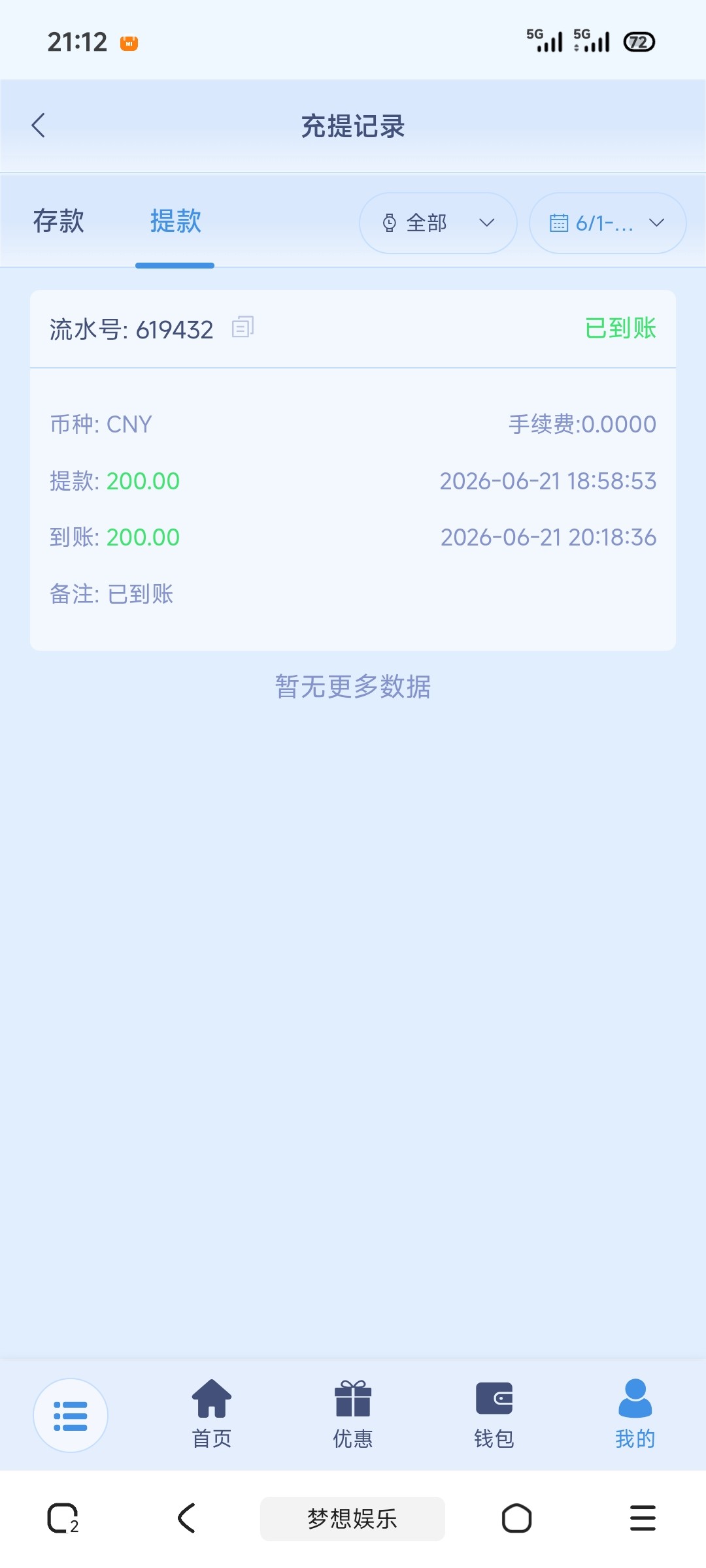Switch to the 钱包 tab

click(x=494, y=1414)
